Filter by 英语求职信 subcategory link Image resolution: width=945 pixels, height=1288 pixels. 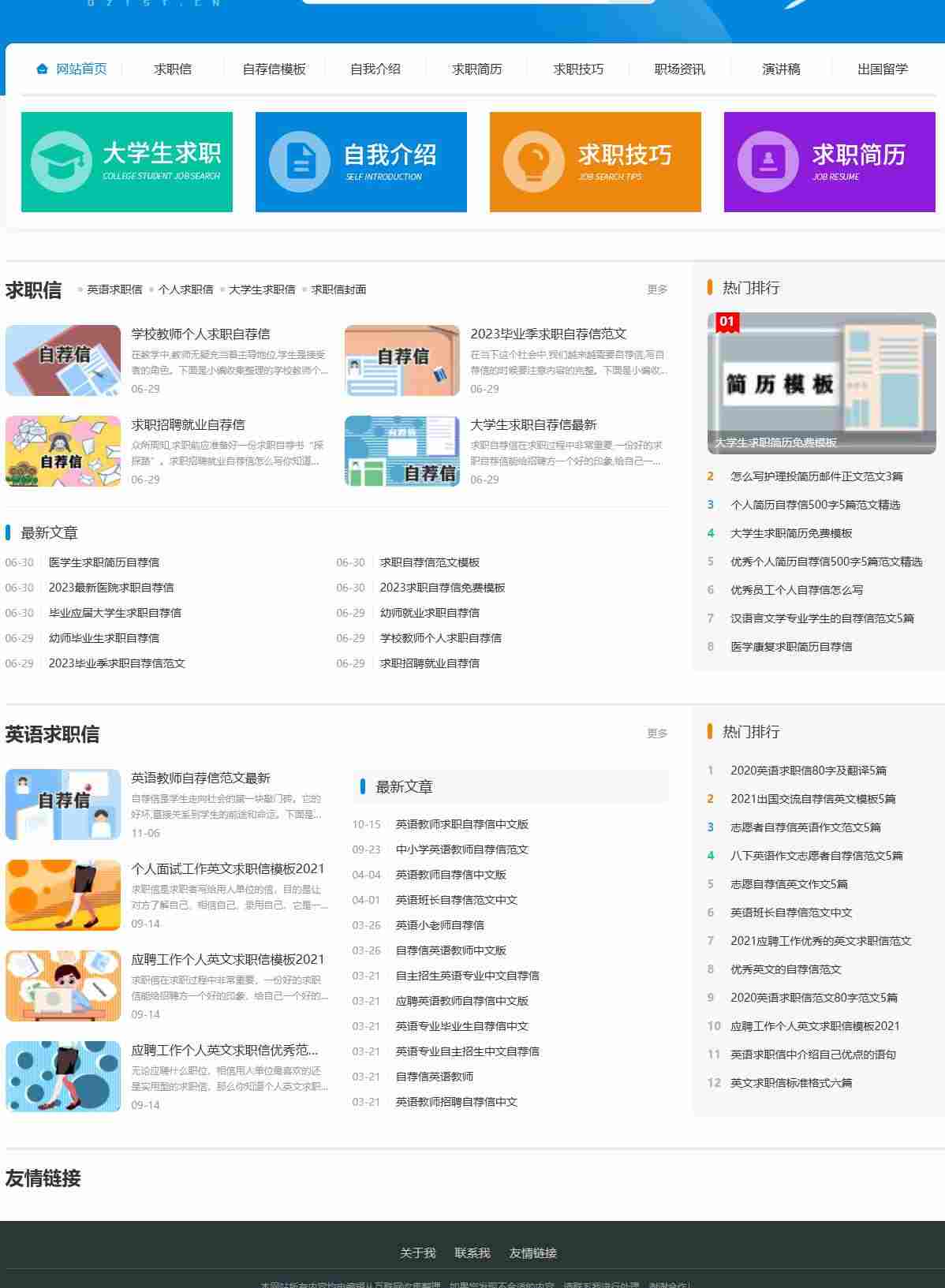coord(114,289)
